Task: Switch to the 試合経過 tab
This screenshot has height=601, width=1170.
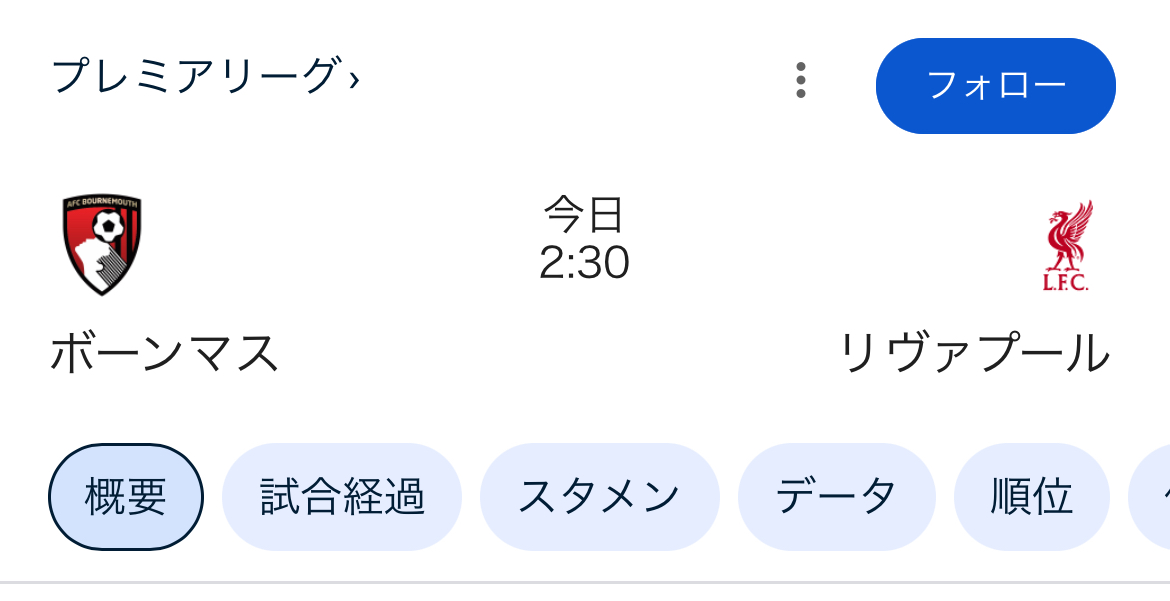Action: pyautogui.click(x=342, y=497)
